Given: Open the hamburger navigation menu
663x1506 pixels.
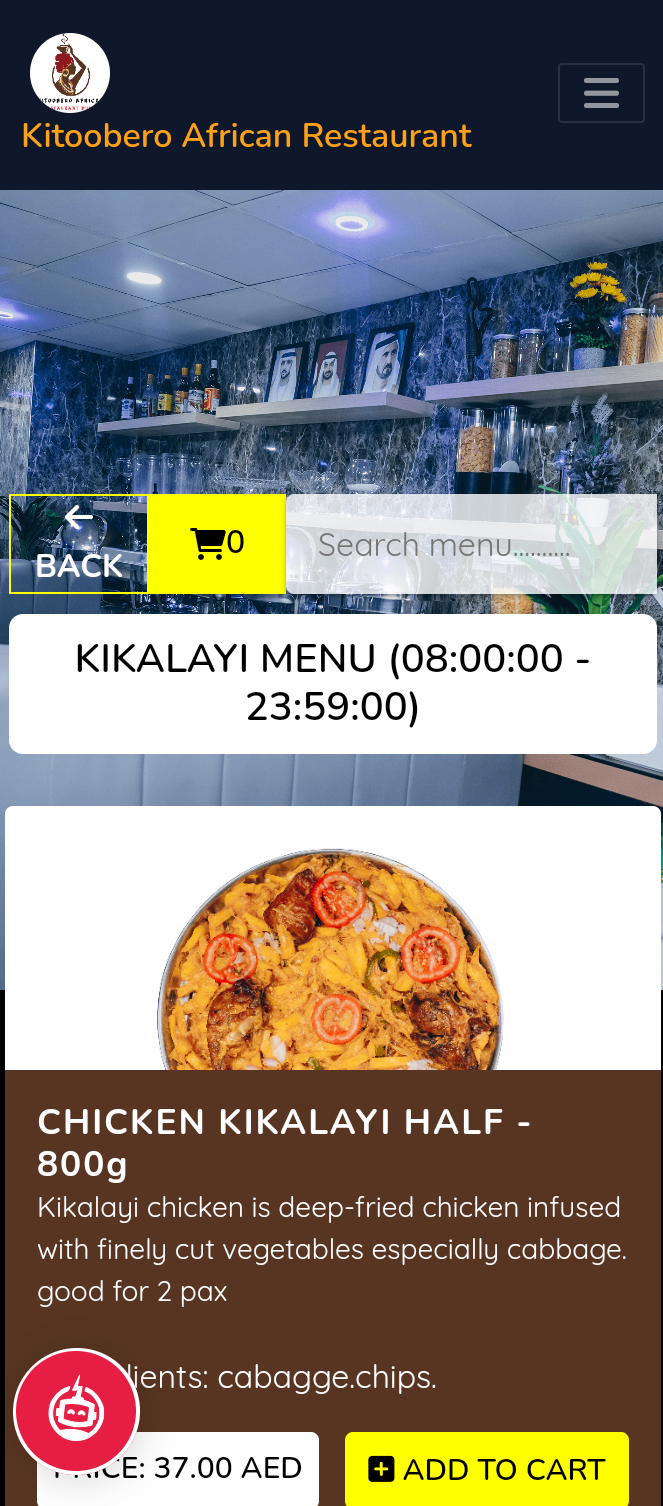Looking at the screenshot, I should pyautogui.click(x=600, y=93).
